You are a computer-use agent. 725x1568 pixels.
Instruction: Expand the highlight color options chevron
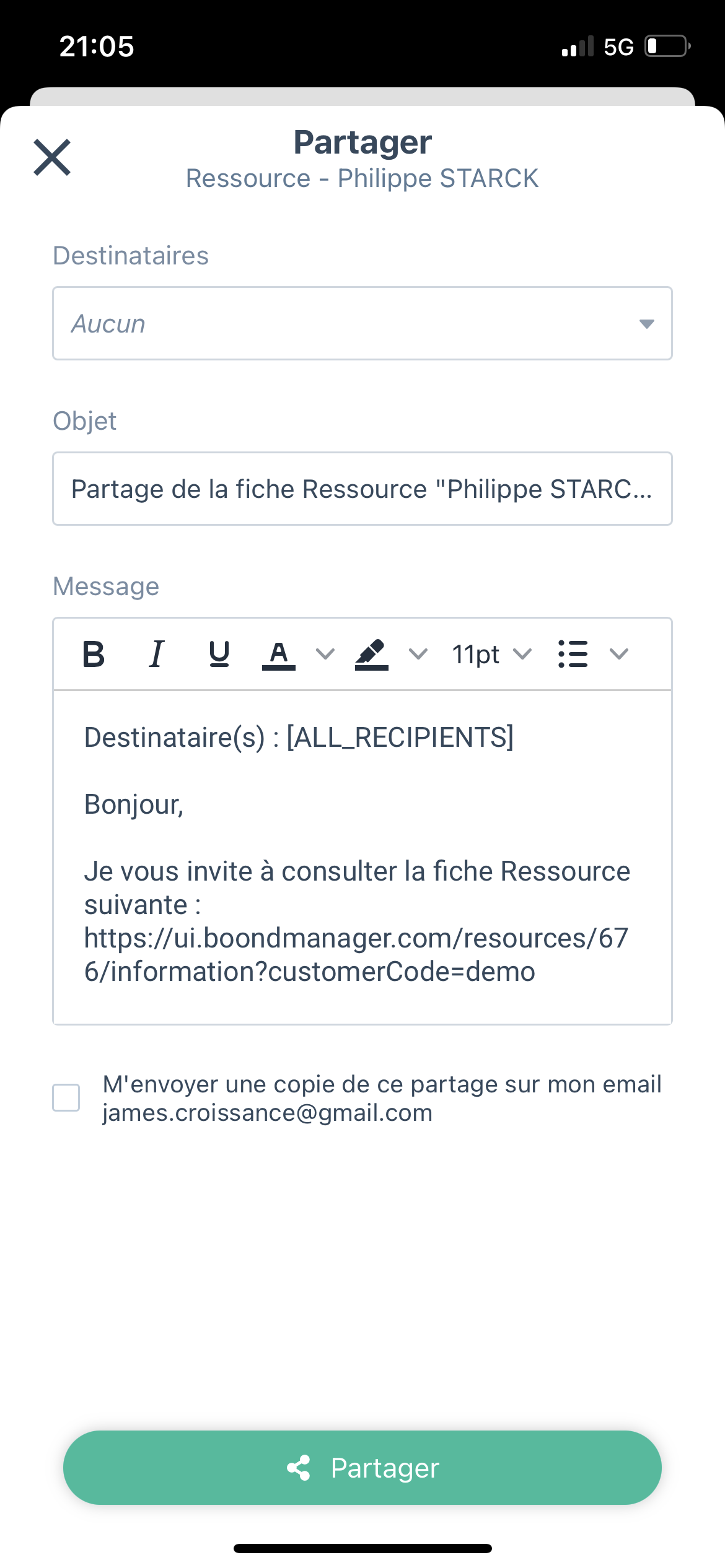pos(418,654)
